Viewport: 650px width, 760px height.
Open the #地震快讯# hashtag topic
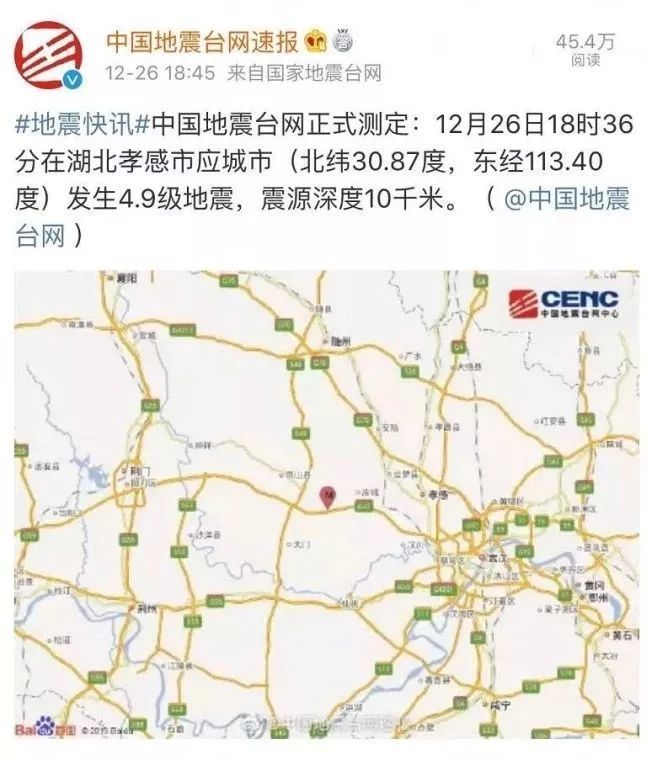pos(82,125)
